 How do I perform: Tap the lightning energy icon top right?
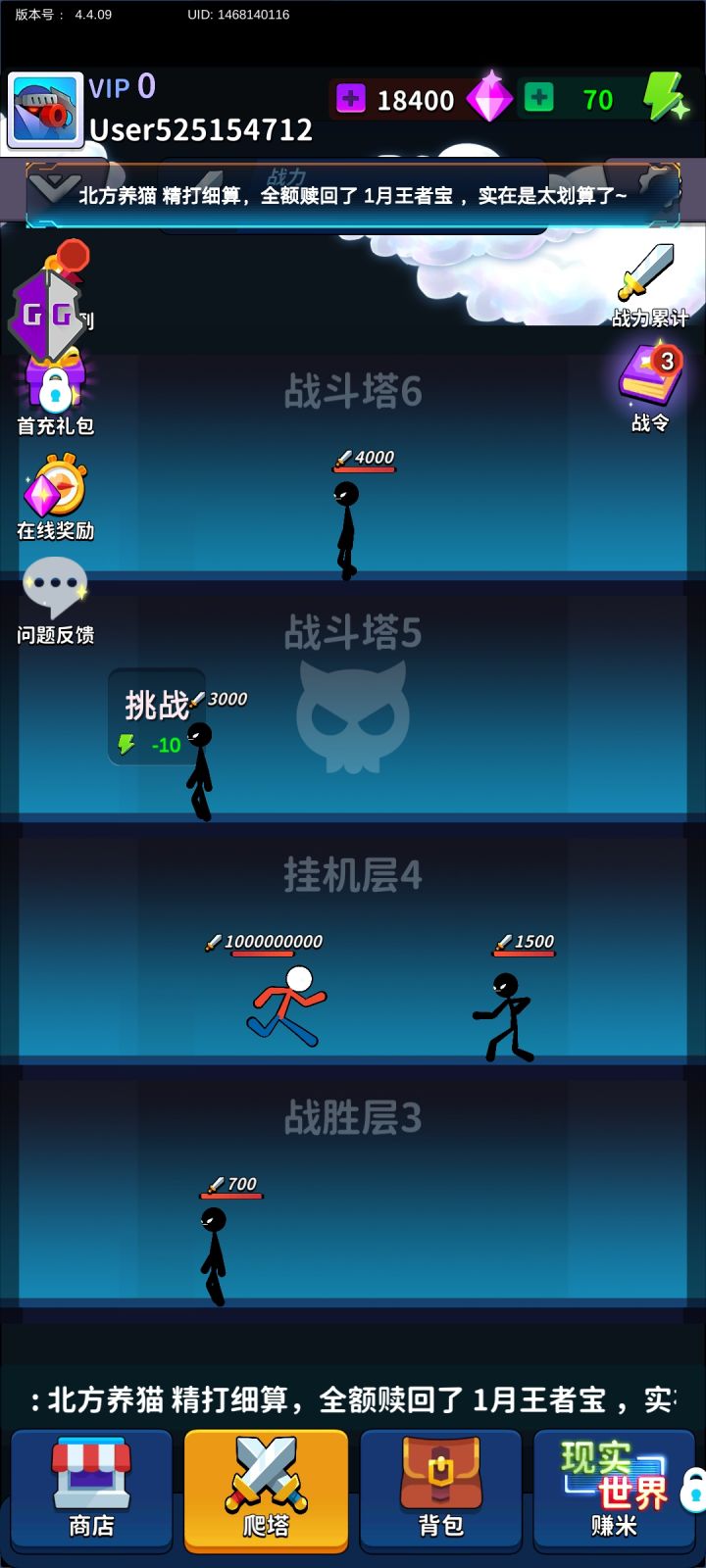click(665, 98)
